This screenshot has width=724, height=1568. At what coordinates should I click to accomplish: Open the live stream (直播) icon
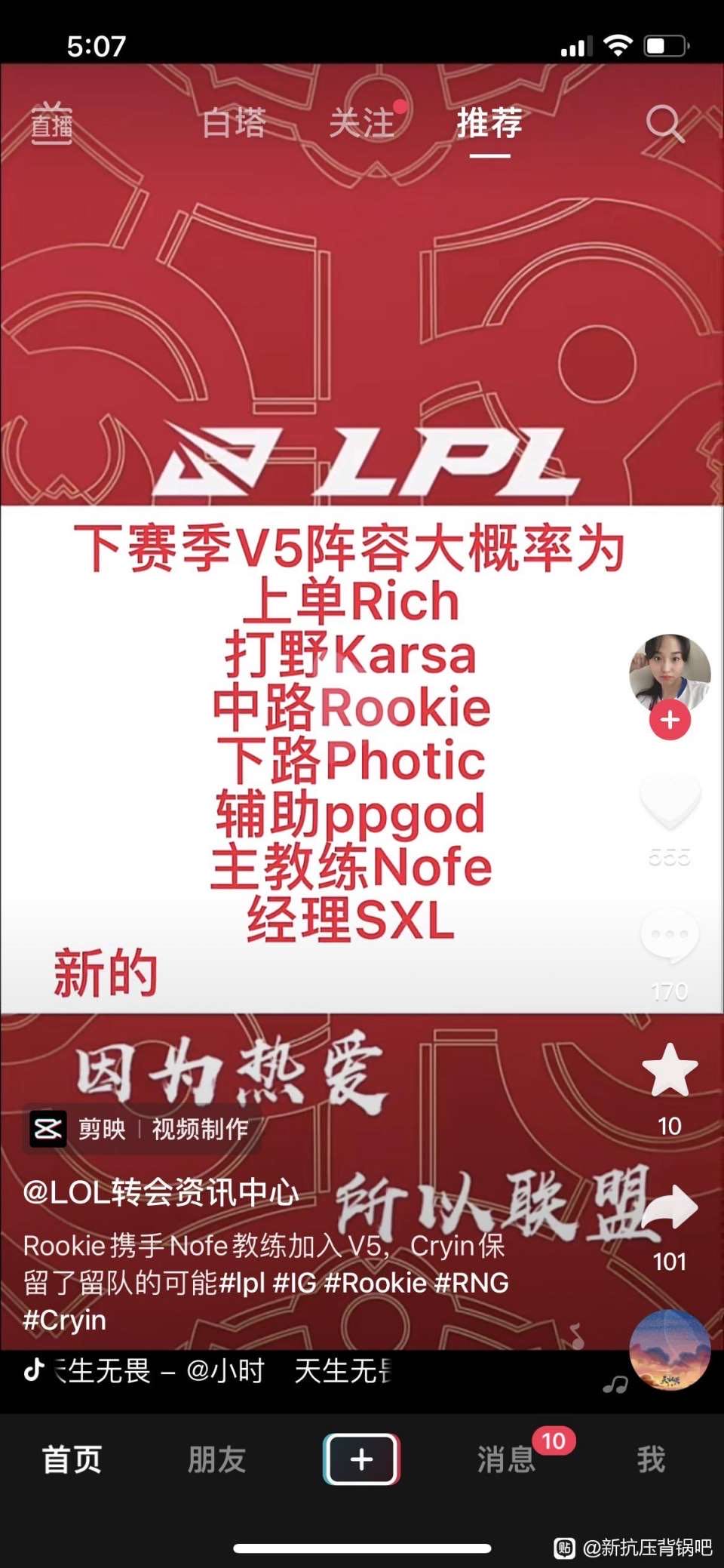pos(51,123)
